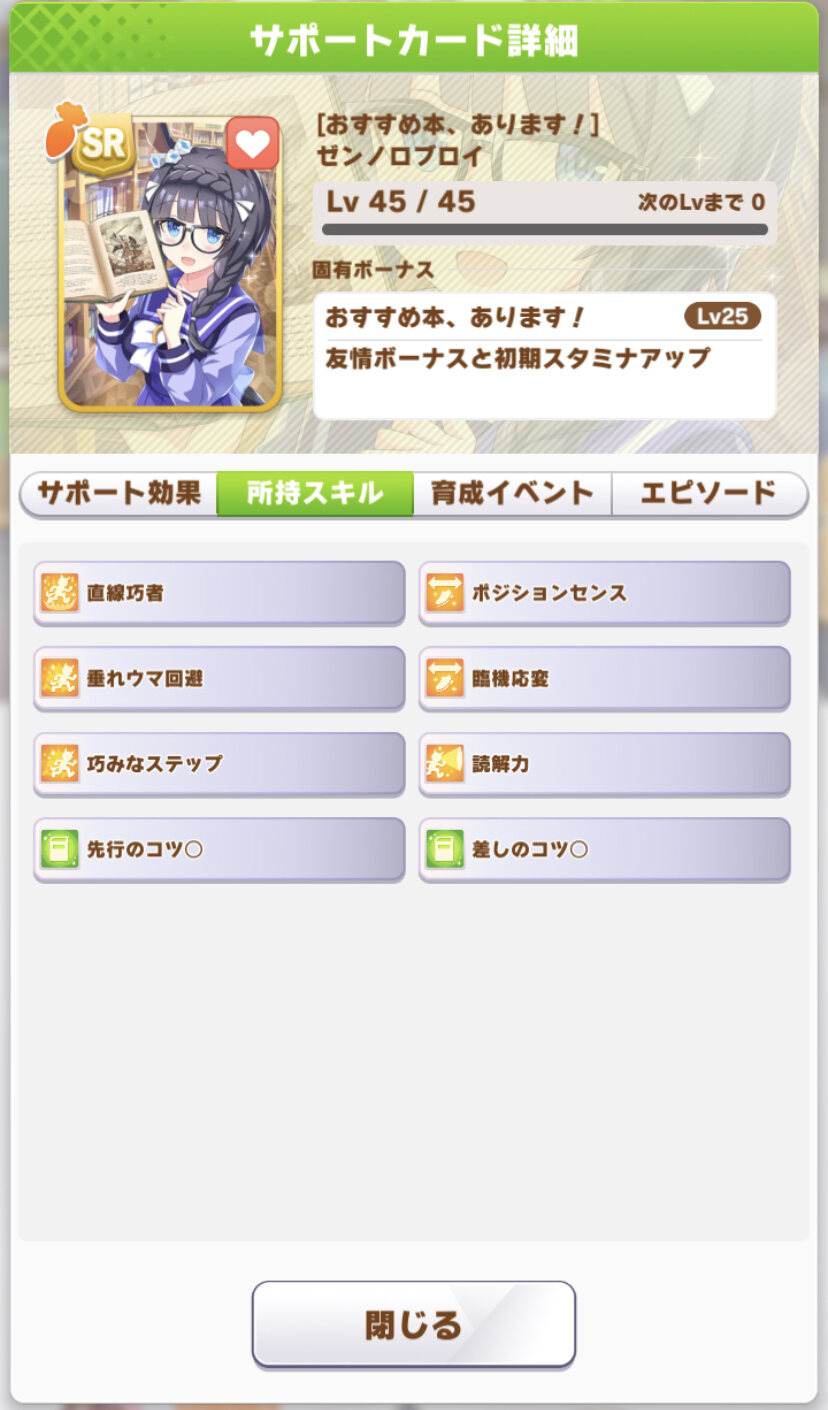Open the 育成イベント tab

tap(512, 494)
